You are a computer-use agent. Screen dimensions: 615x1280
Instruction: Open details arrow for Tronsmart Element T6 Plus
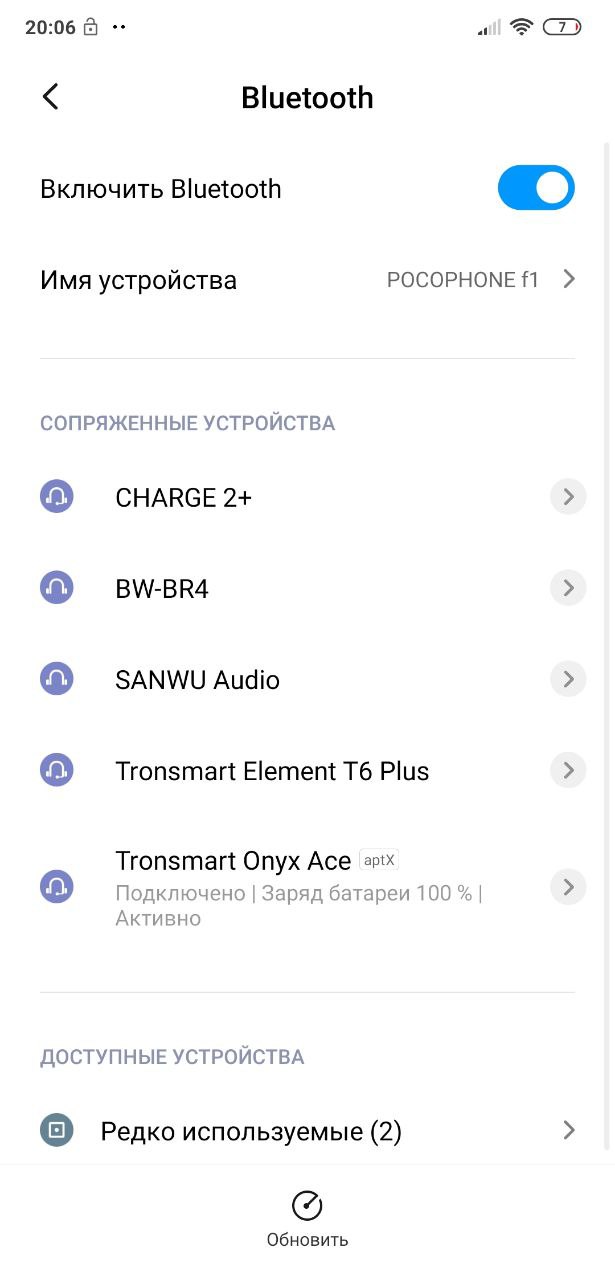point(568,770)
